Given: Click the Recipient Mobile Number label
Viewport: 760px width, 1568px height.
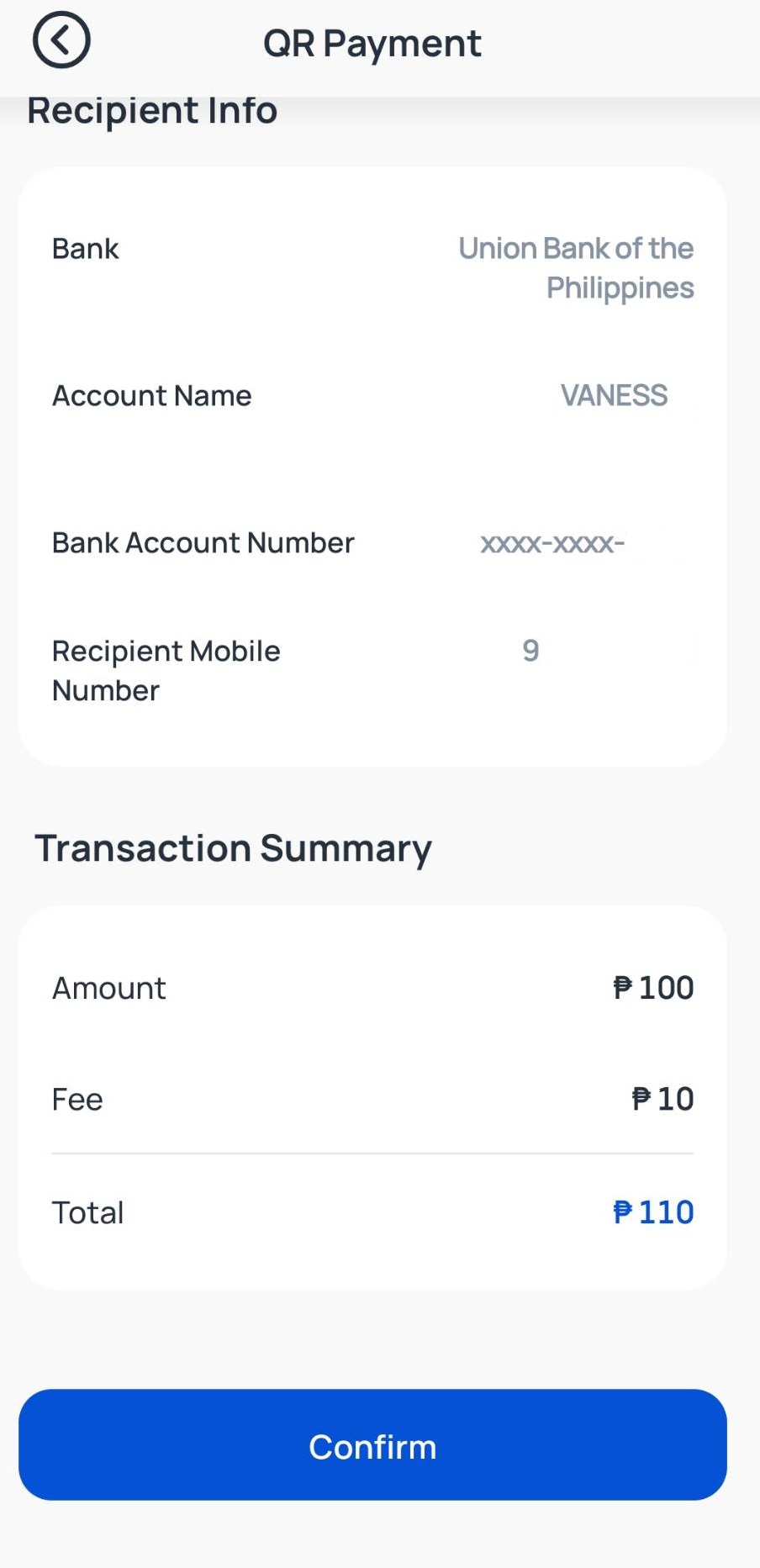Looking at the screenshot, I should click(166, 670).
